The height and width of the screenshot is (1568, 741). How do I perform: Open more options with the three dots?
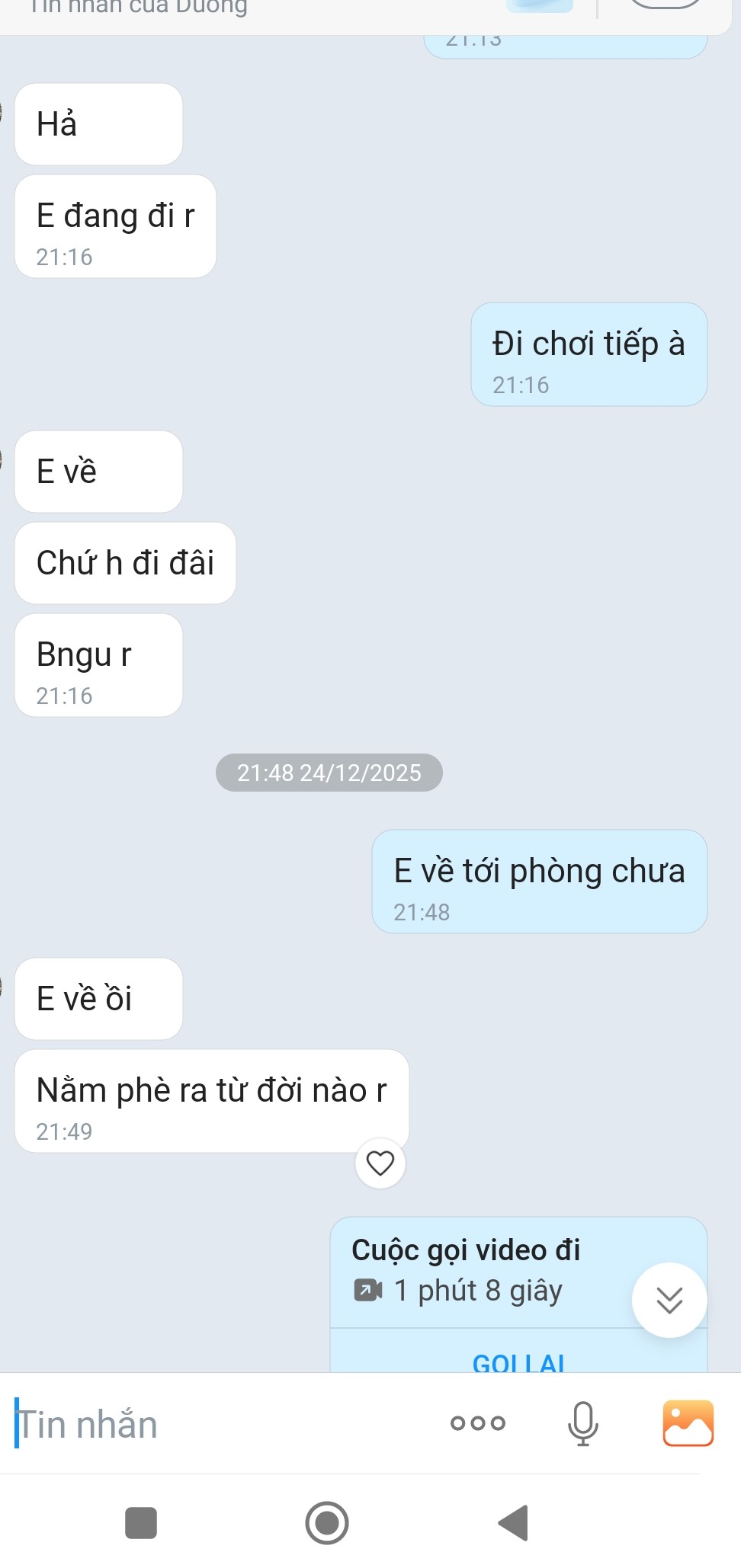click(x=478, y=1422)
